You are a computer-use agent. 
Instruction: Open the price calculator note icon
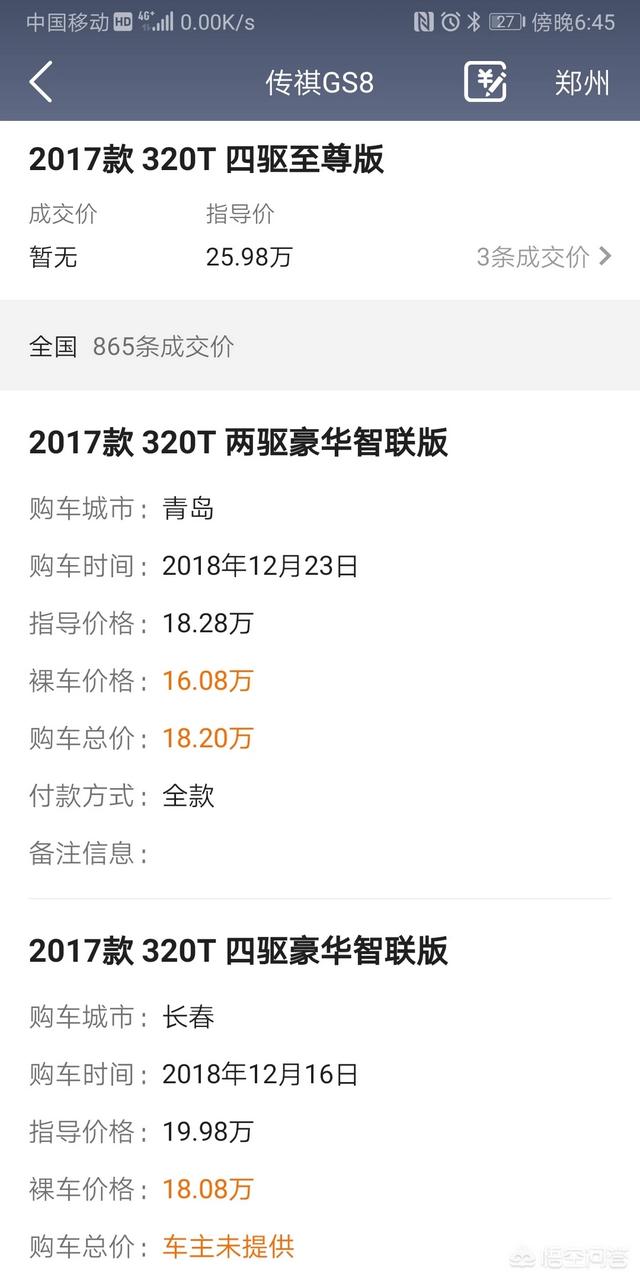(485, 82)
